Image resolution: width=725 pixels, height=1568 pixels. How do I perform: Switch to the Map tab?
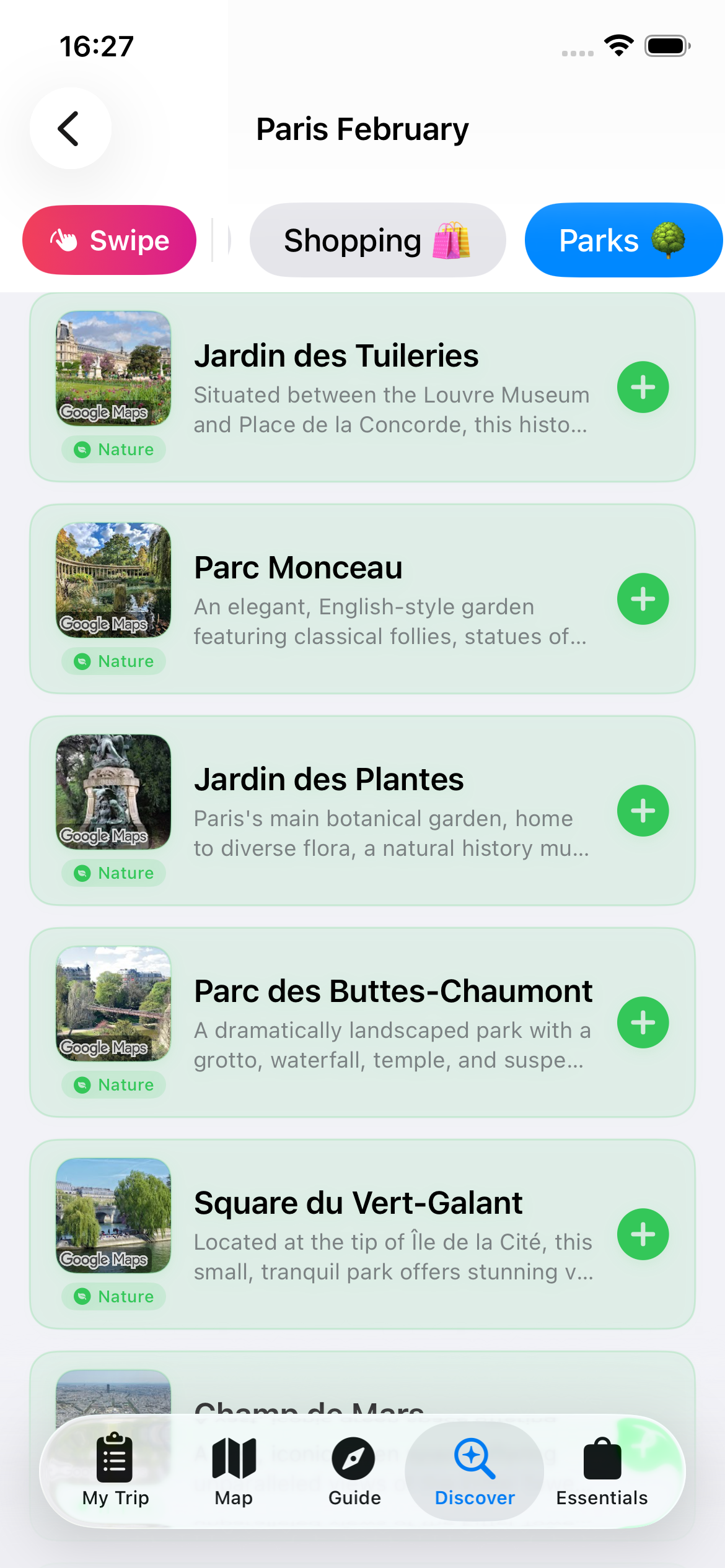pos(234,1471)
